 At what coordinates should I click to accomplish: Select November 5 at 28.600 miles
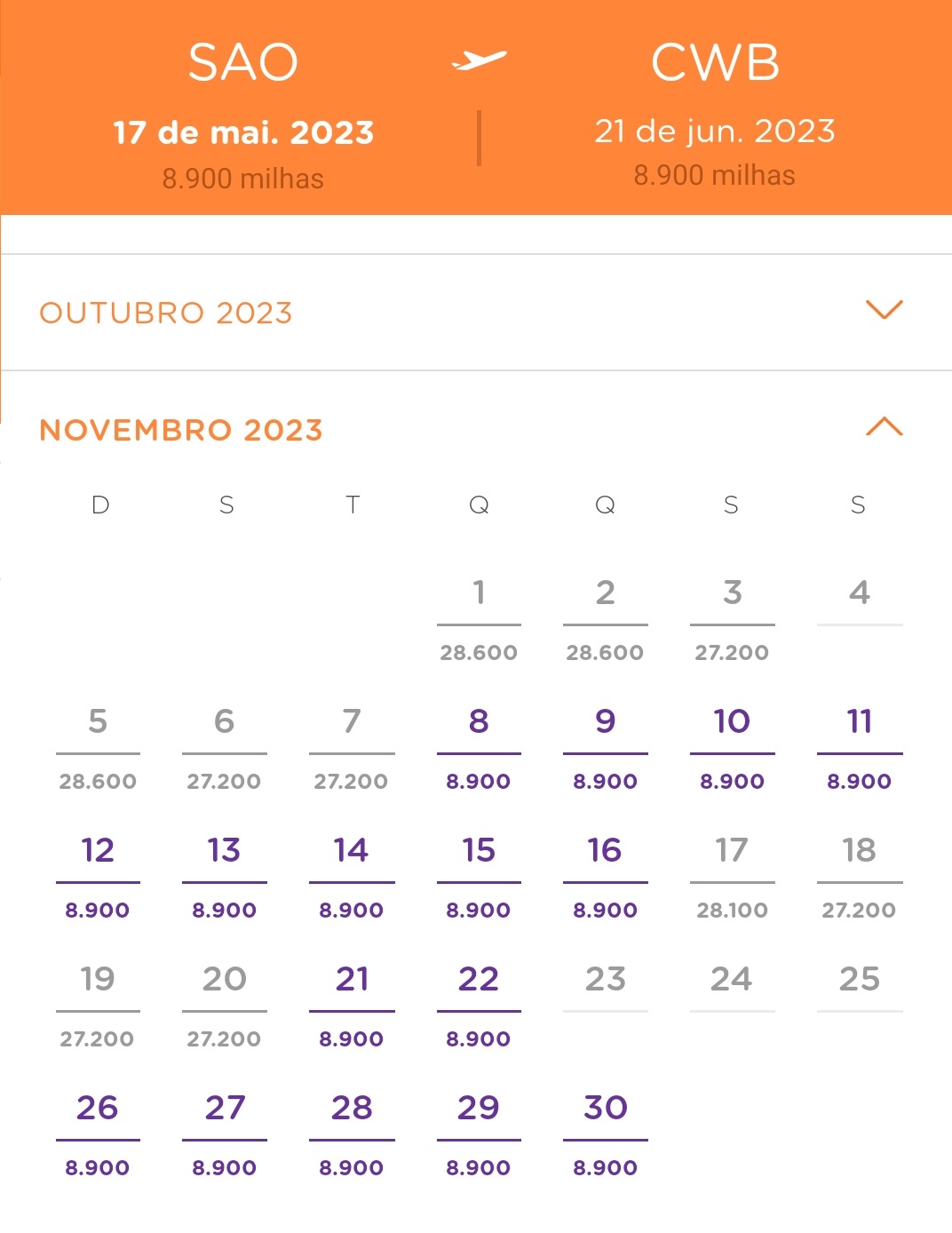tap(98, 746)
